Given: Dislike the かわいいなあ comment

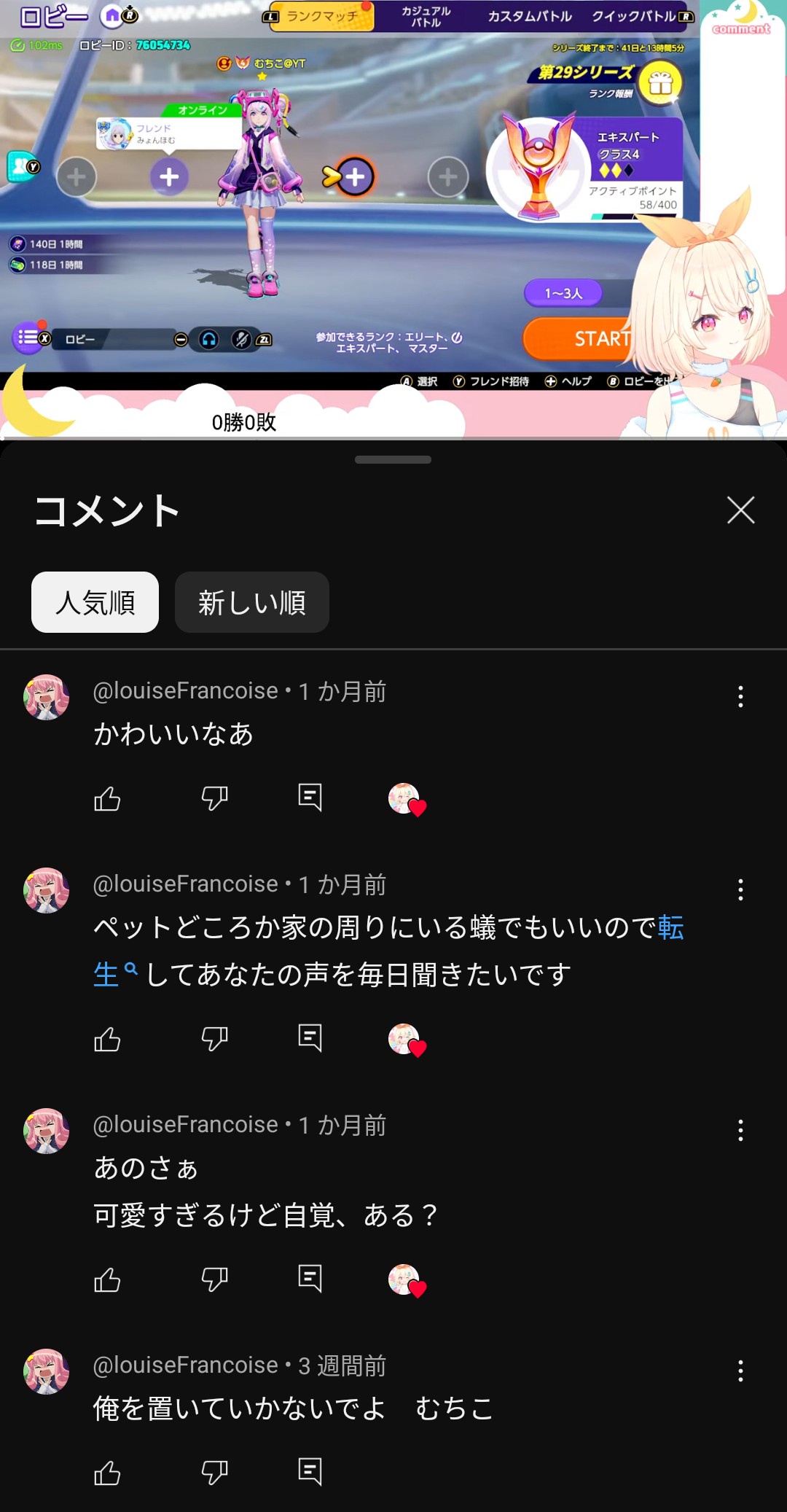Looking at the screenshot, I should (214, 798).
